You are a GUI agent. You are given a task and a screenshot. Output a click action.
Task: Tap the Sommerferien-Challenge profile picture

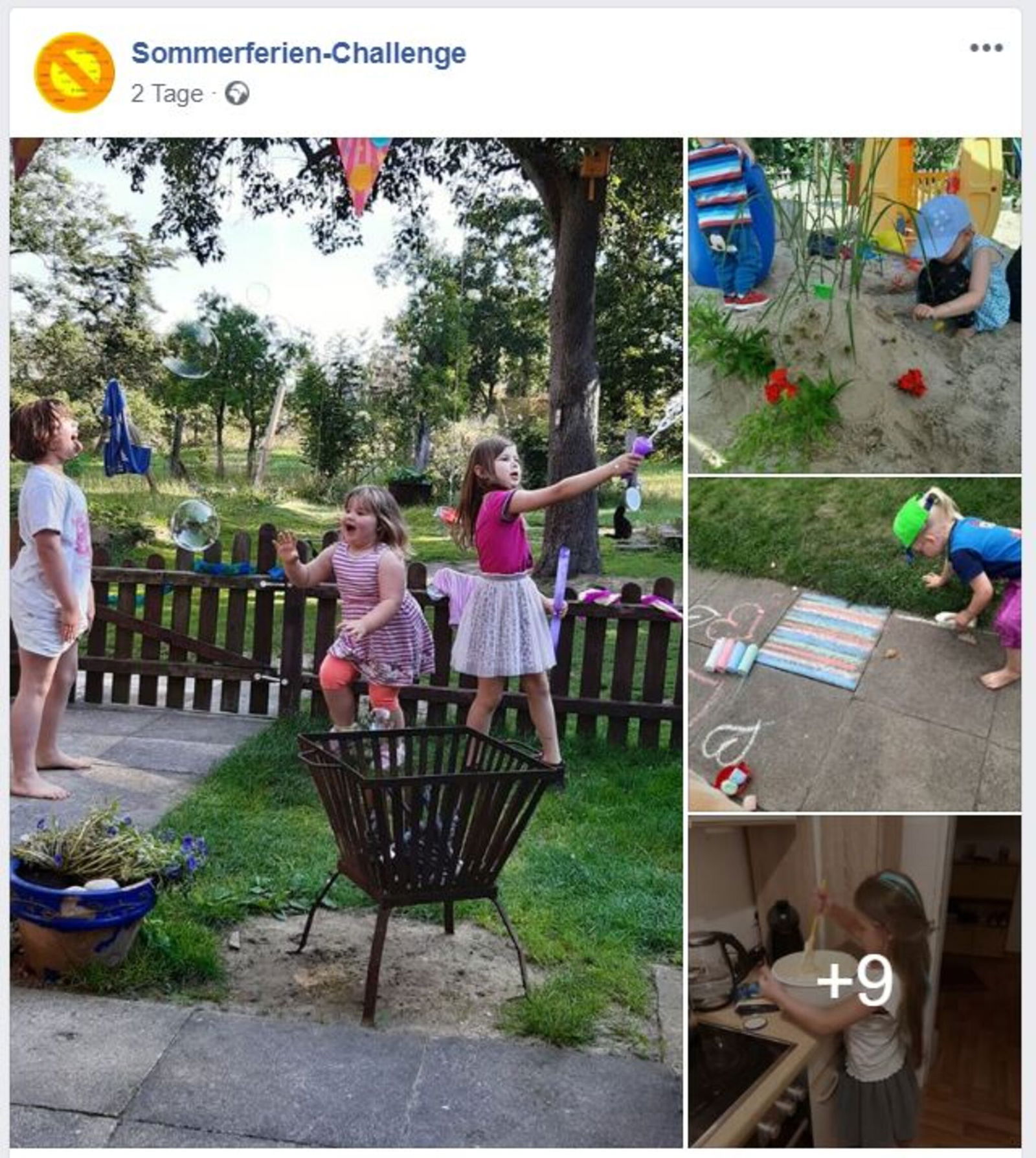(x=74, y=72)
